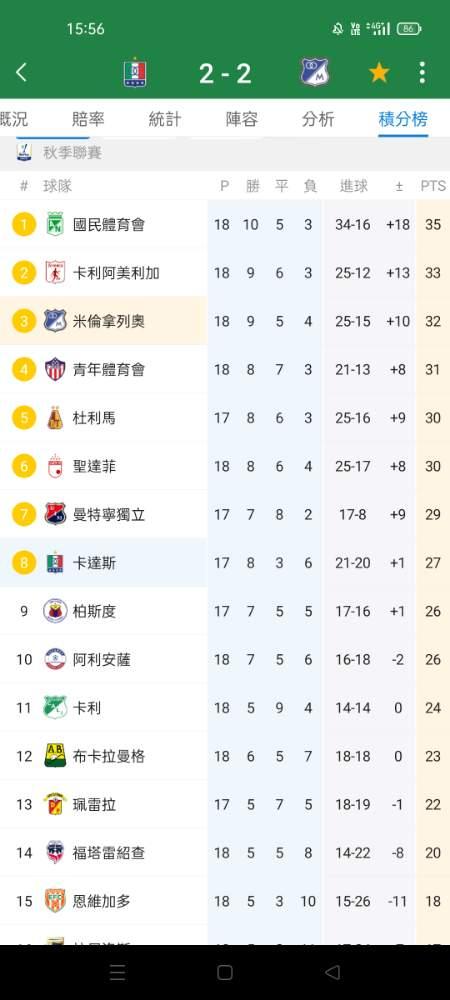The height and width of the screenshot is (1000, 450).
Task: Open the away team crest in header
Action: coord(314,73)
